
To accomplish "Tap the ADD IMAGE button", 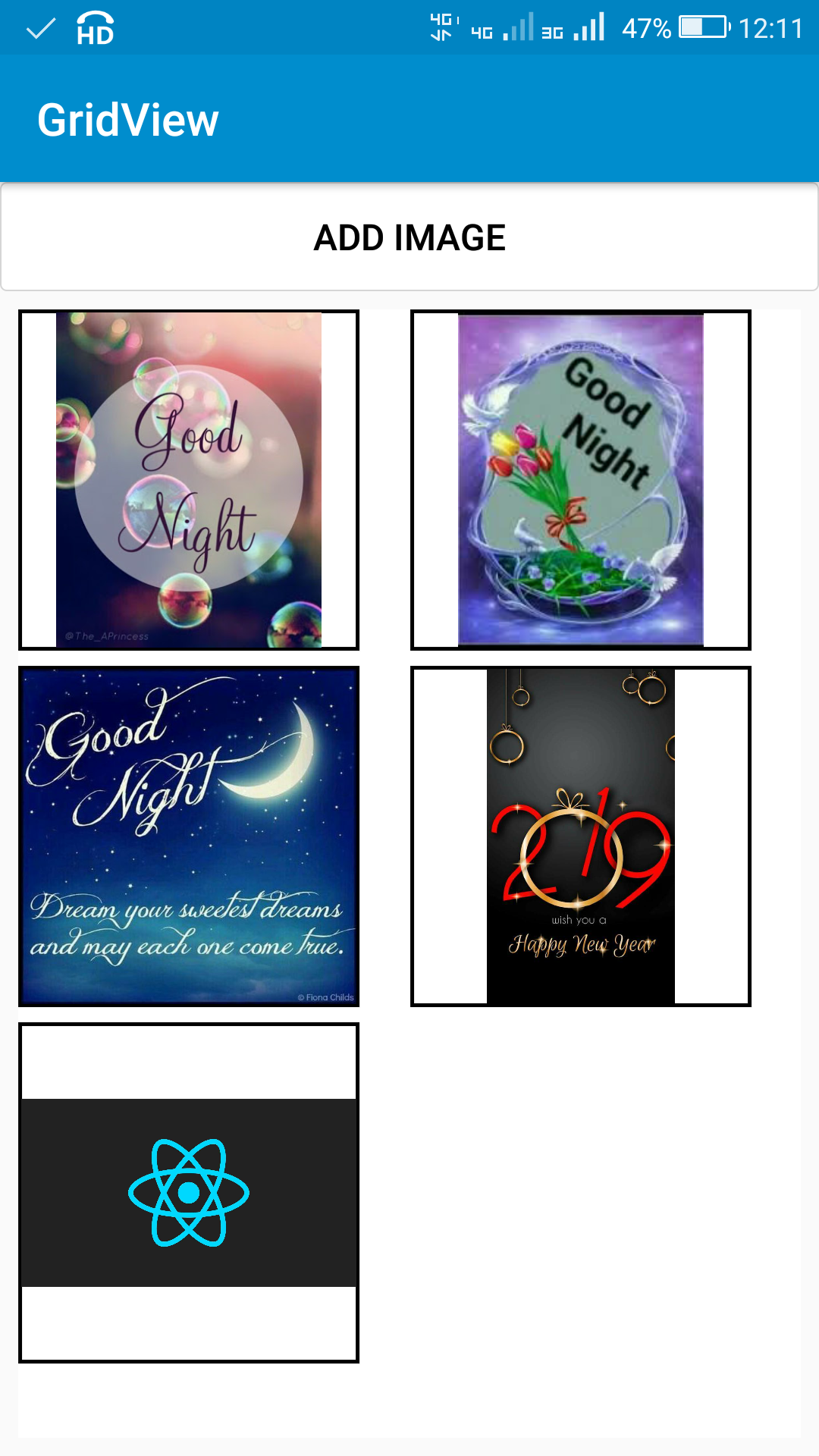I will tap(409, 237).
